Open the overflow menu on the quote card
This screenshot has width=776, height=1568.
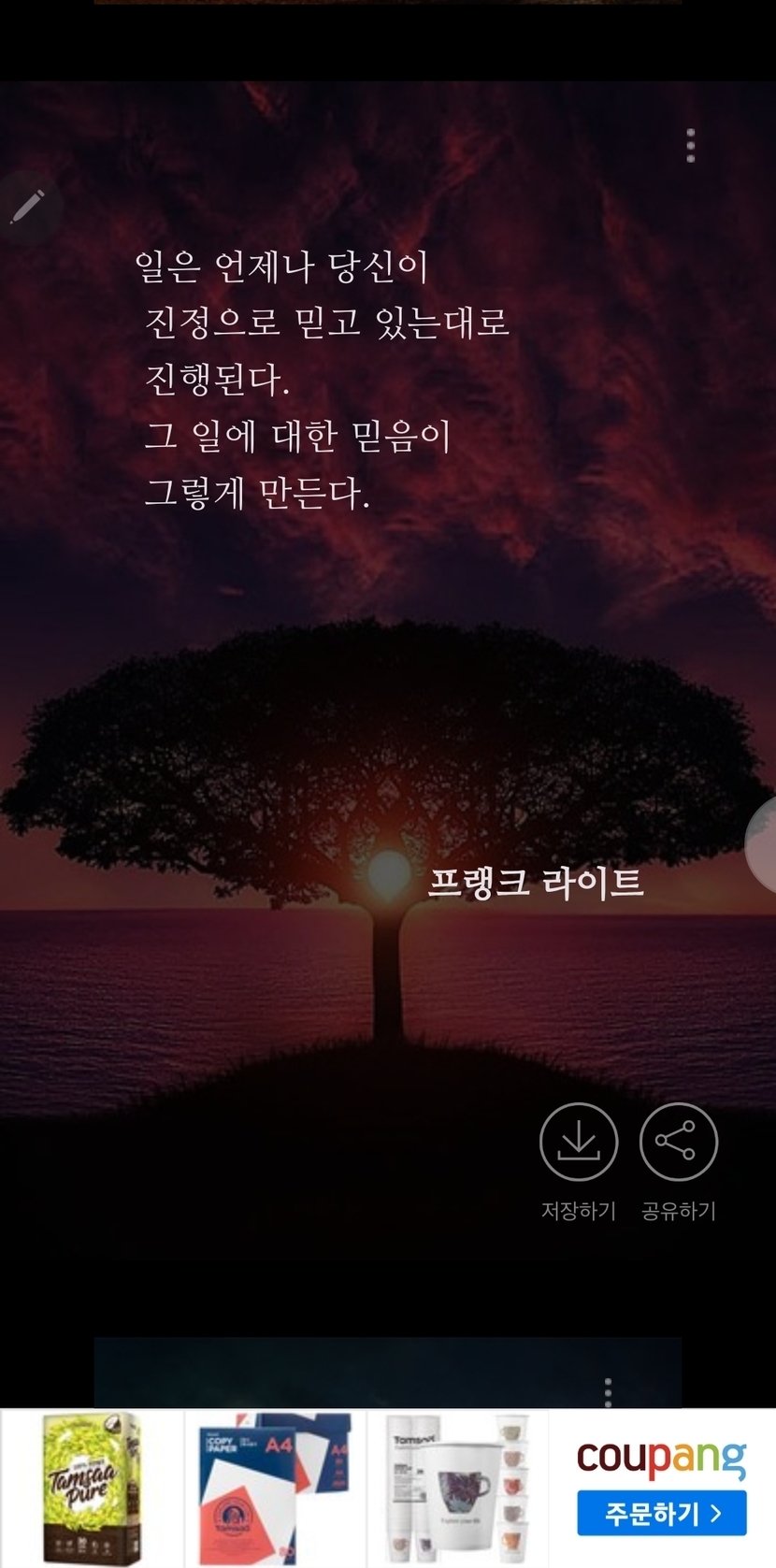coord(691,146)
